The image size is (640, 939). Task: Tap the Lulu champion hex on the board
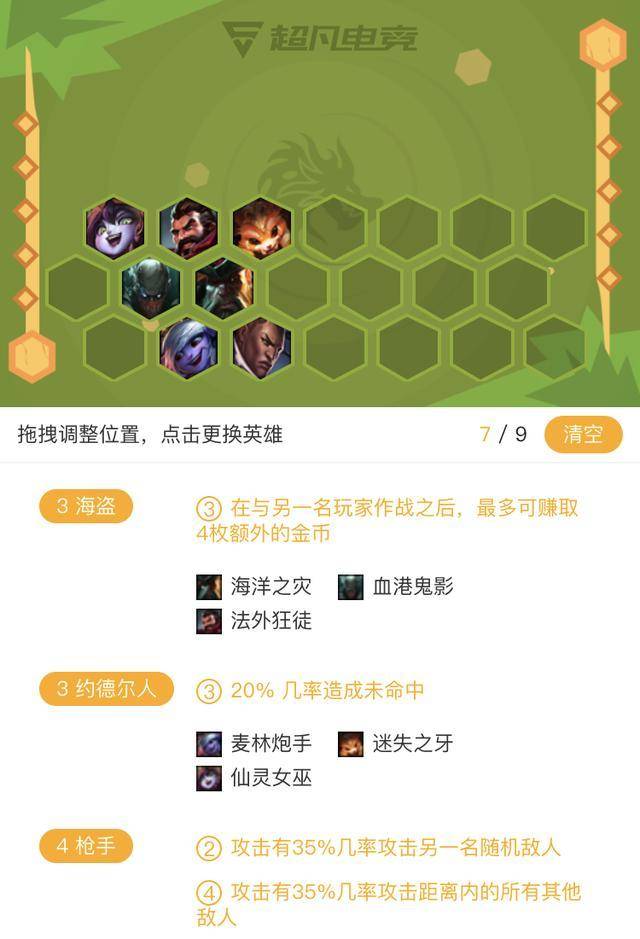click(114, 228)
